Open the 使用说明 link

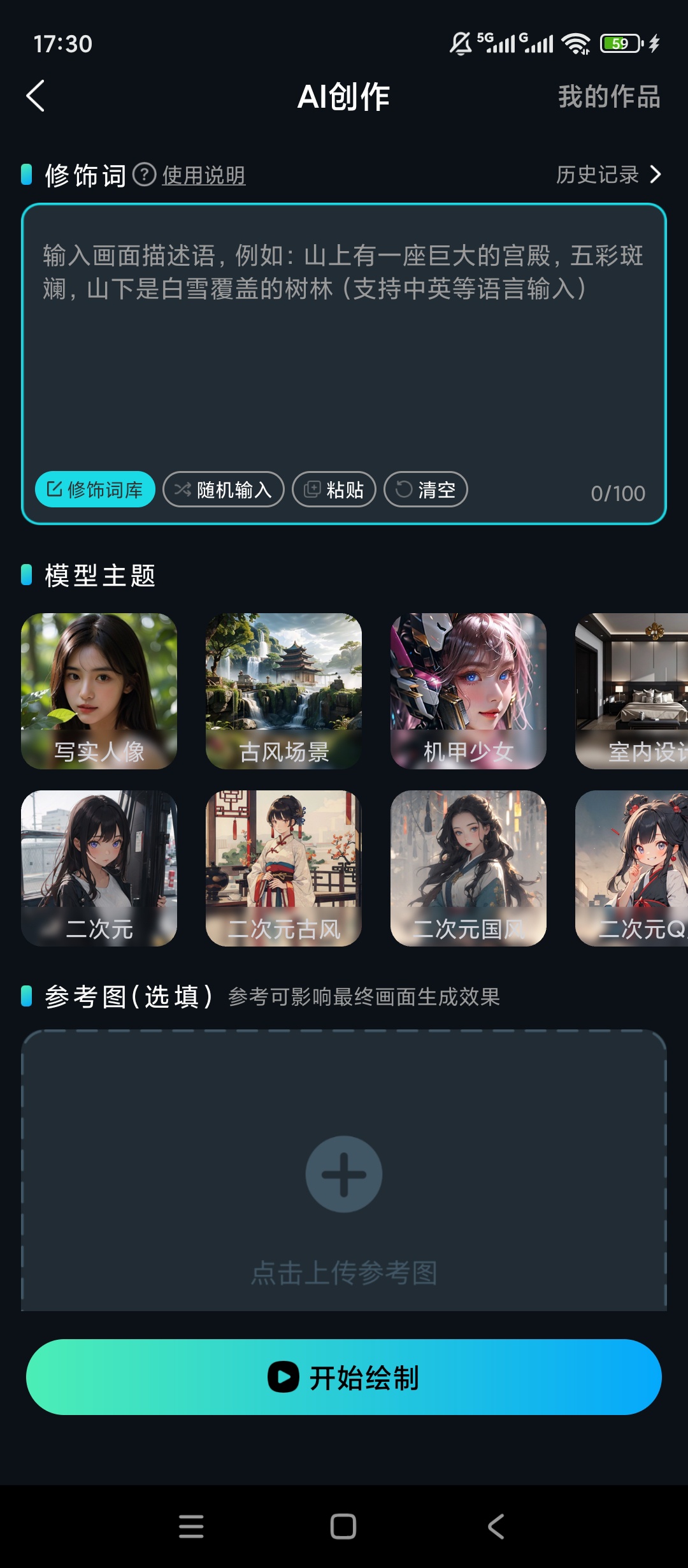pyautogui.click(x=203, y=175)
